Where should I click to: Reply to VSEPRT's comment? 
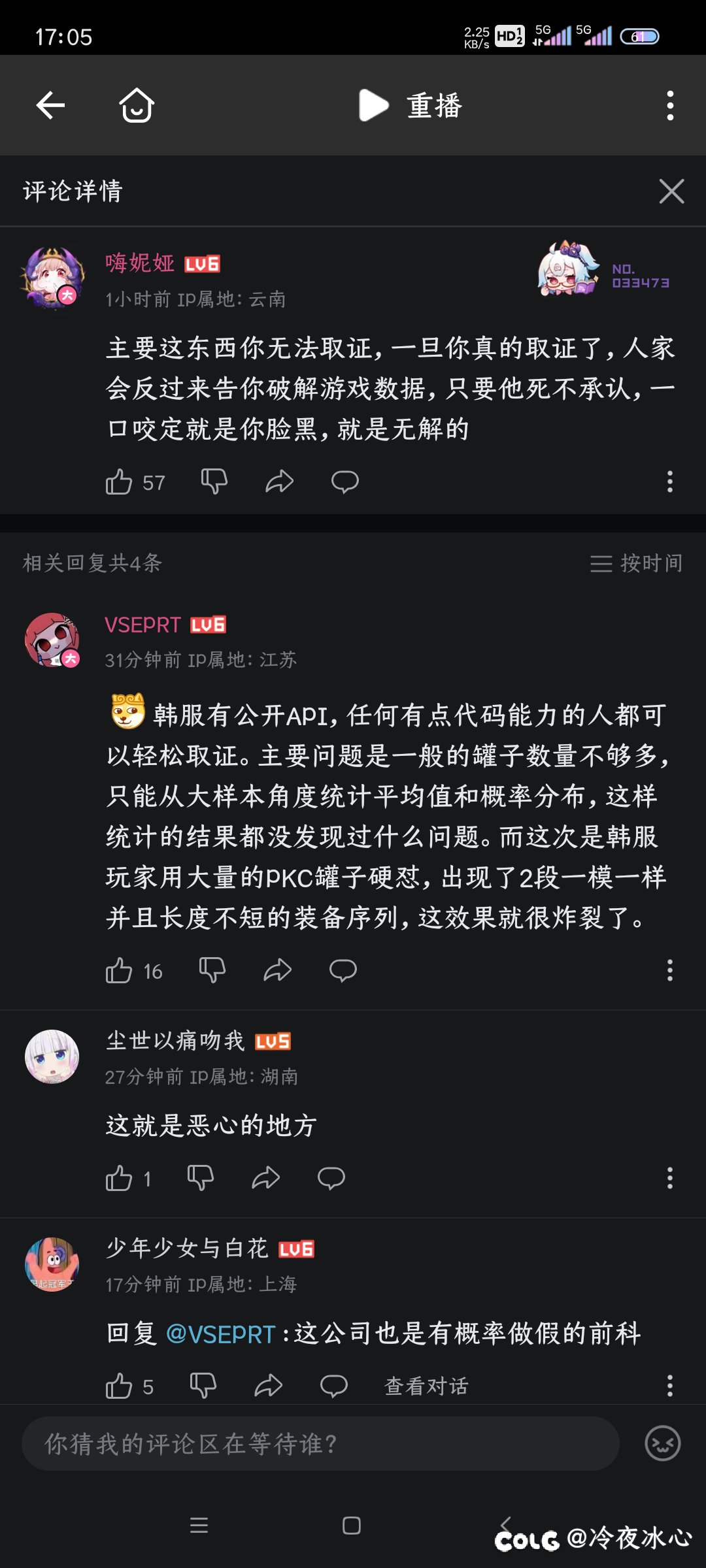343,971
